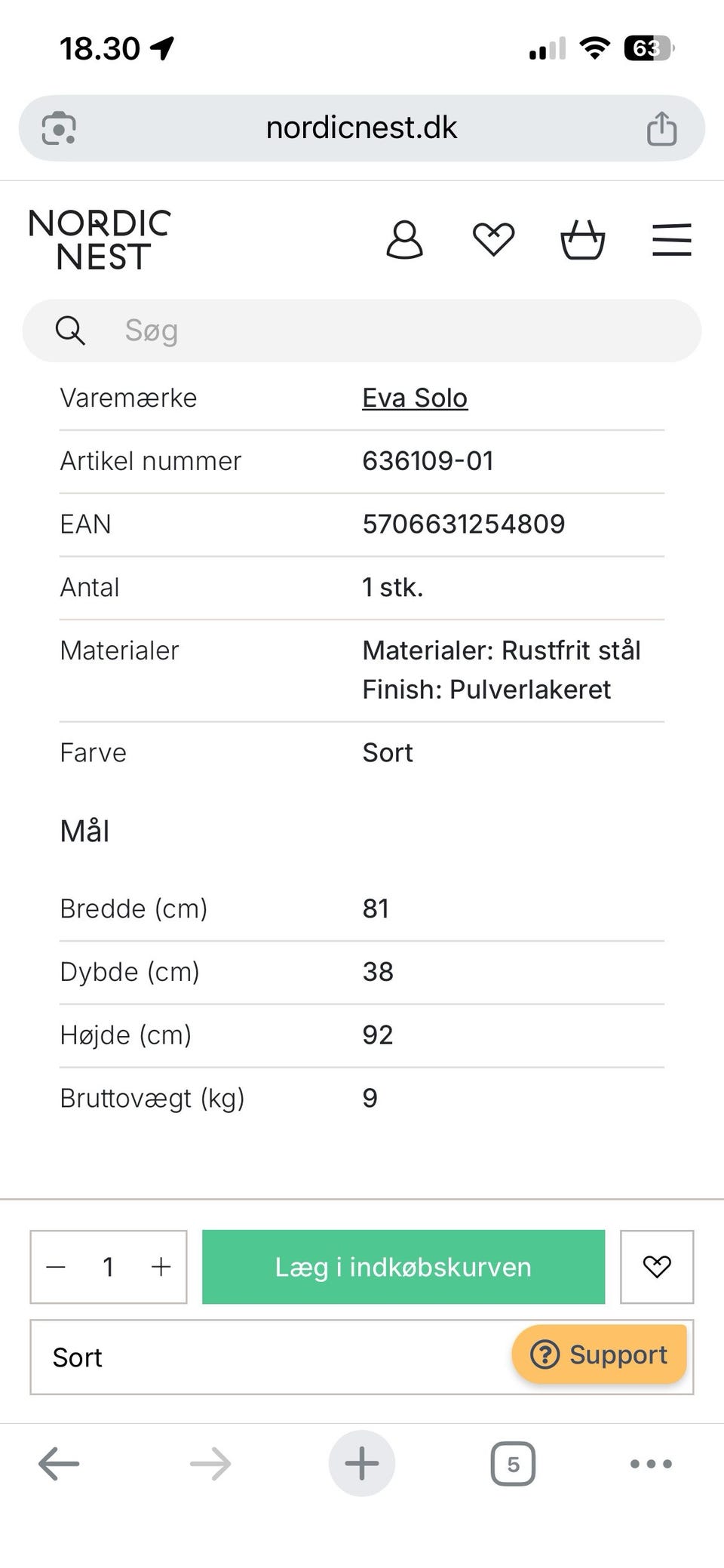Open the shopping basket icon
Viewport: 724px width, 1568px height.
point(582,241)
